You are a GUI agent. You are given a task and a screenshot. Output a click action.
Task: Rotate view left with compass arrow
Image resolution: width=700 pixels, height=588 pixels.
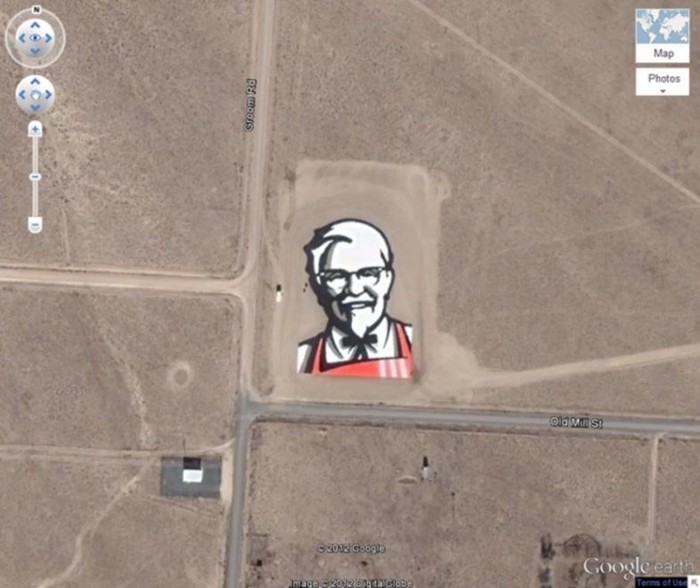click(22, 38)
